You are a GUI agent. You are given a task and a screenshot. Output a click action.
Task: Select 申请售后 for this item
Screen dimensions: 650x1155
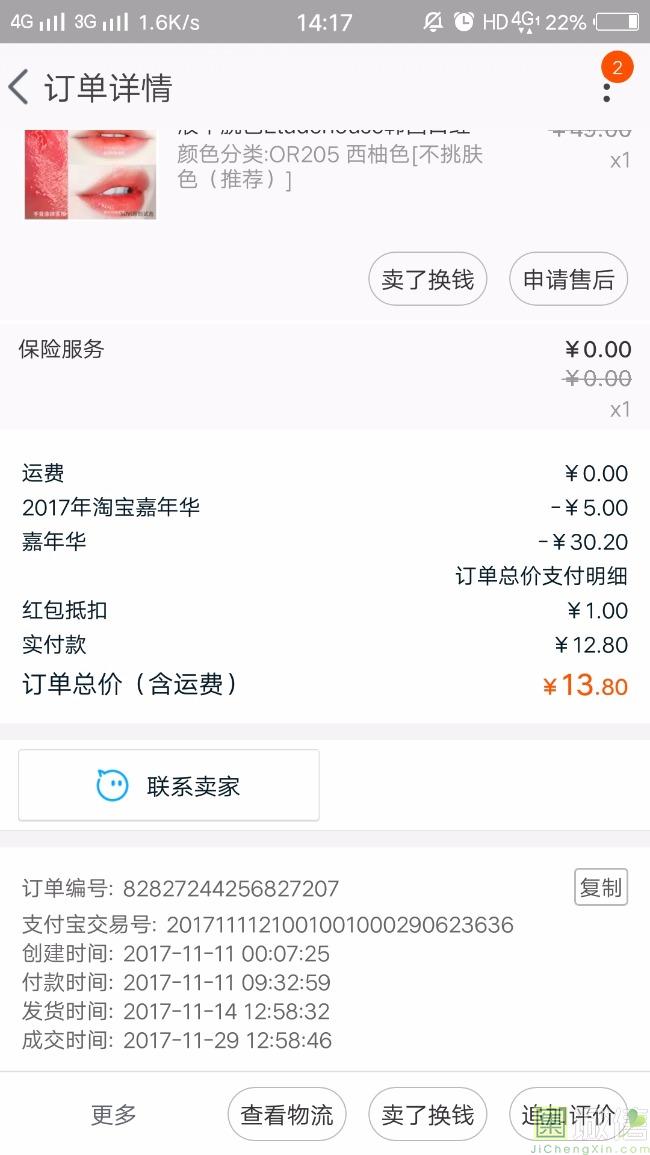click(x=568, y=279)
